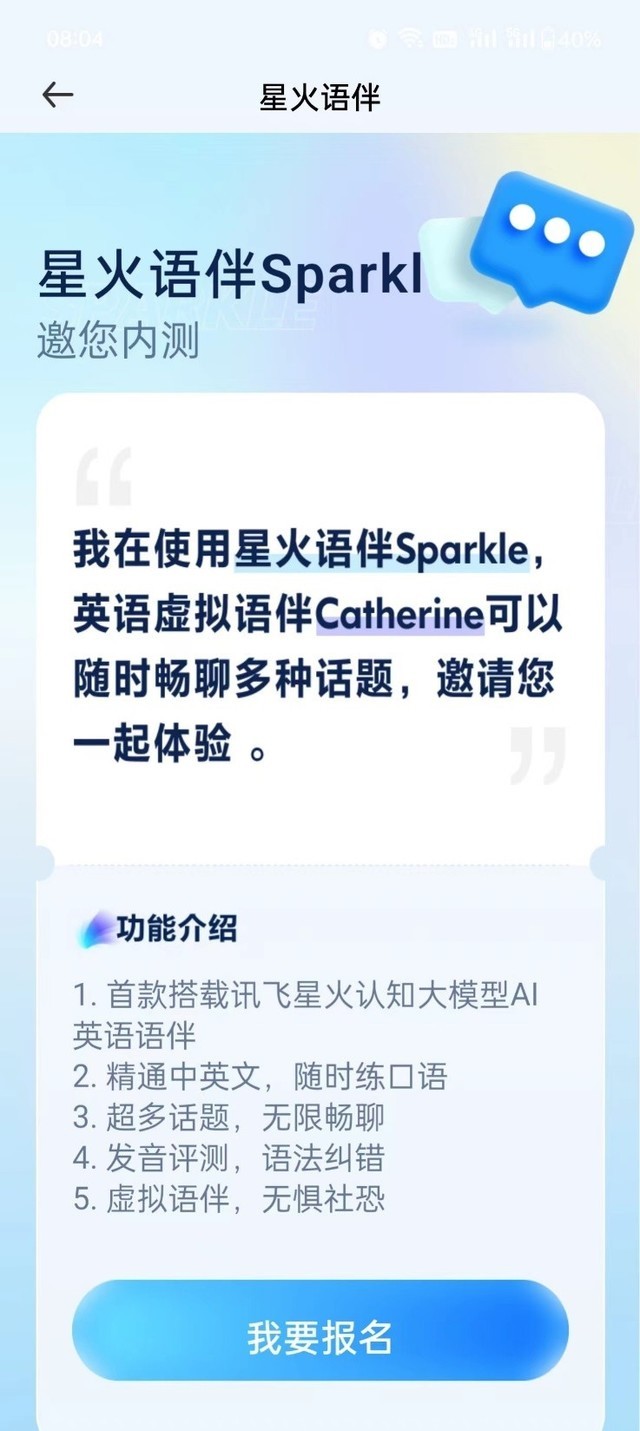The image size is (640, 1431).
Task: Tap the 我要报名 sign-up button
Action: pyautogui.click(x=320, y=1336)
